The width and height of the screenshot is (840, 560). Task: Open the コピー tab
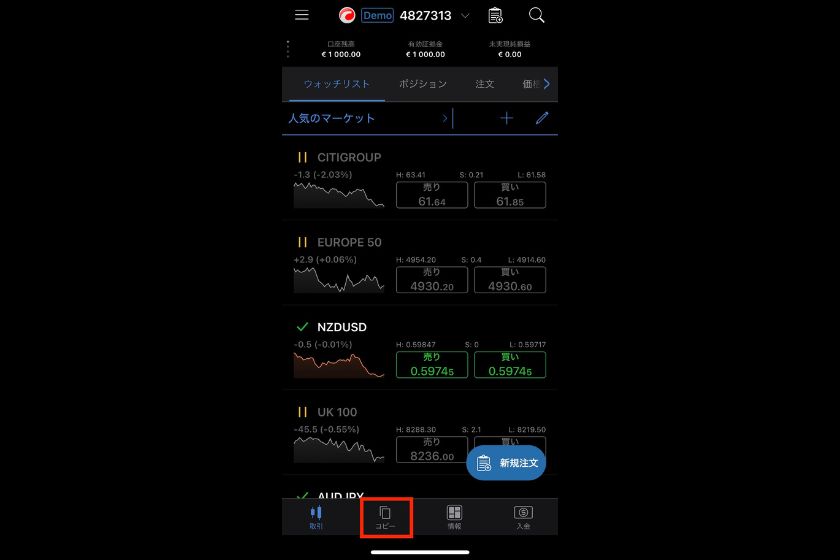(x=385, y=517)
